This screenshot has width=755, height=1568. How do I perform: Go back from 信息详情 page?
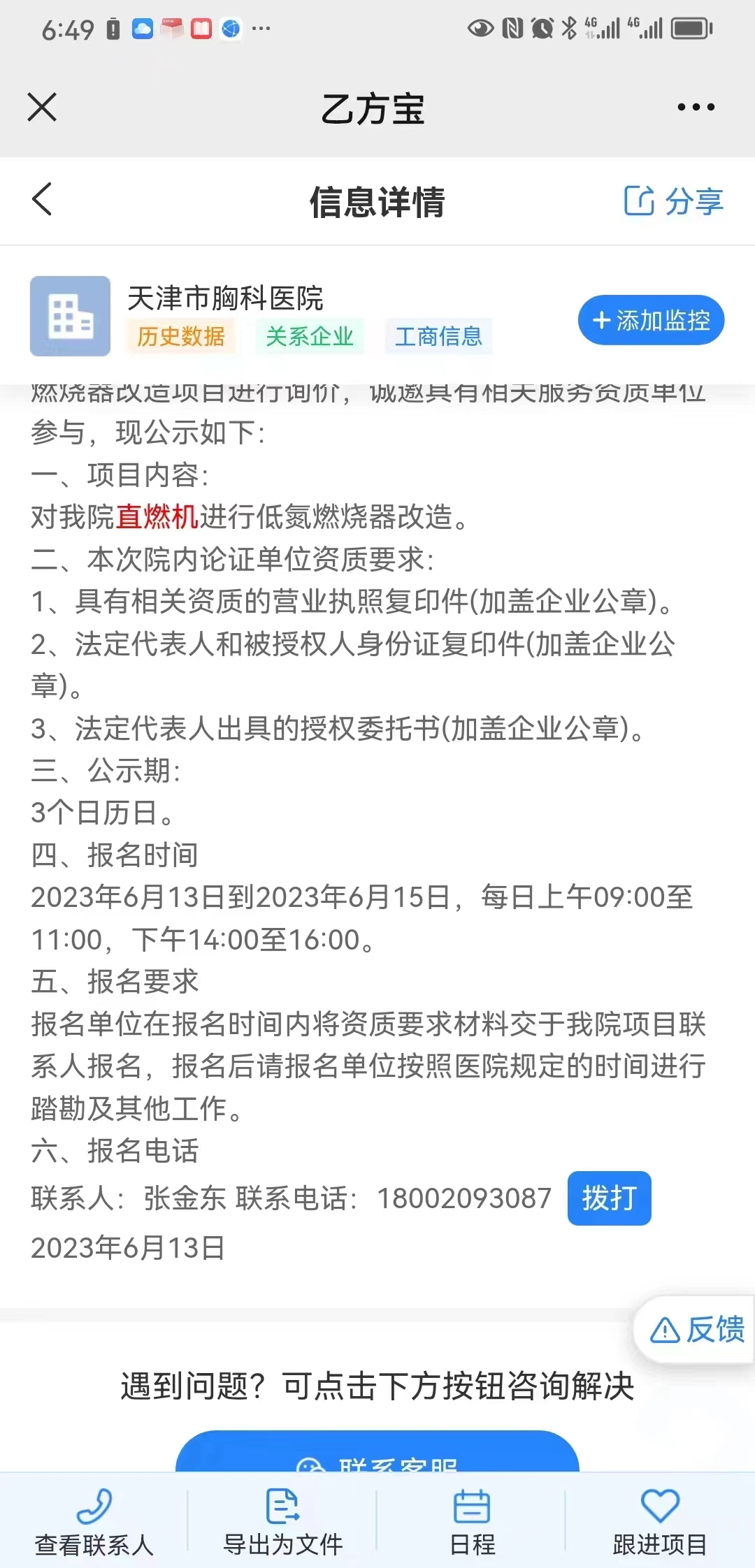42,200
